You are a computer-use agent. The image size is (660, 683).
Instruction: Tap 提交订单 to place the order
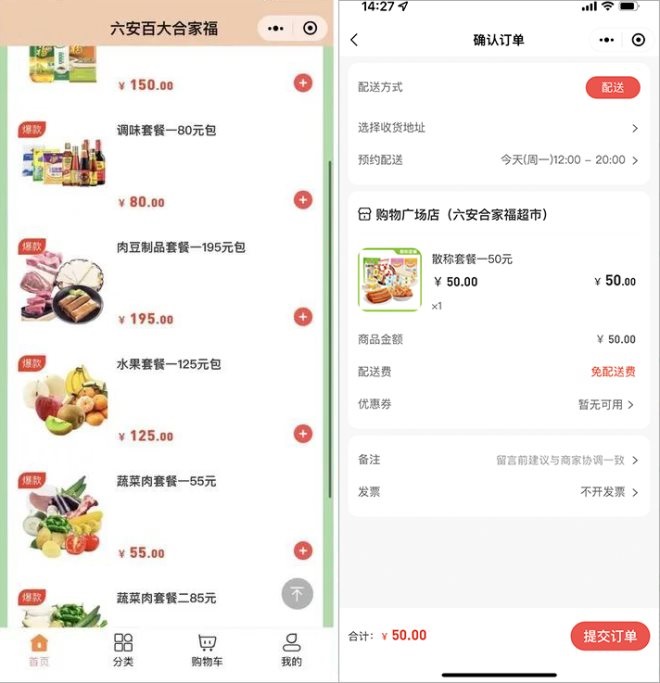pyautogui.click(x=610, y=636)
